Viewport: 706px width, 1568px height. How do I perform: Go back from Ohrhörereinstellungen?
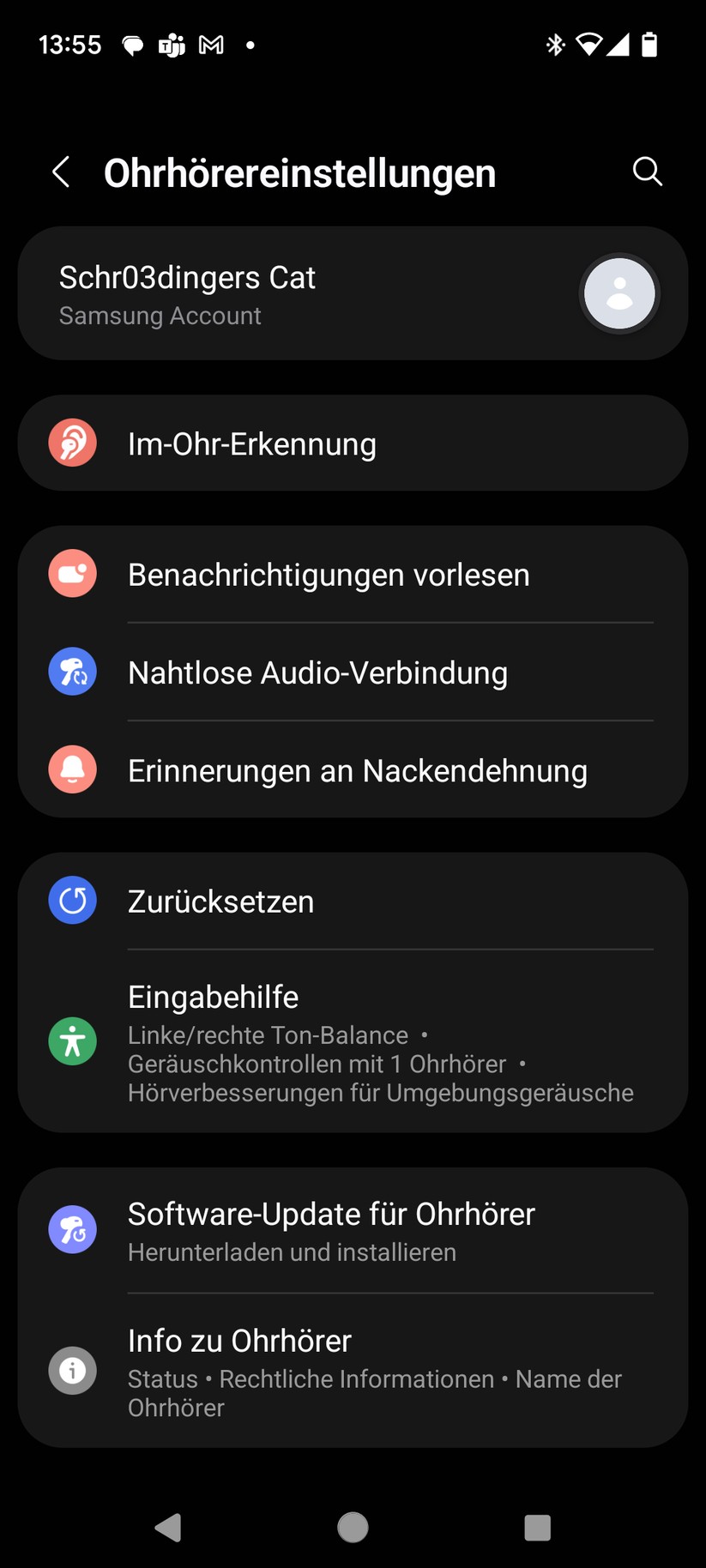click(x=61, y=172)
